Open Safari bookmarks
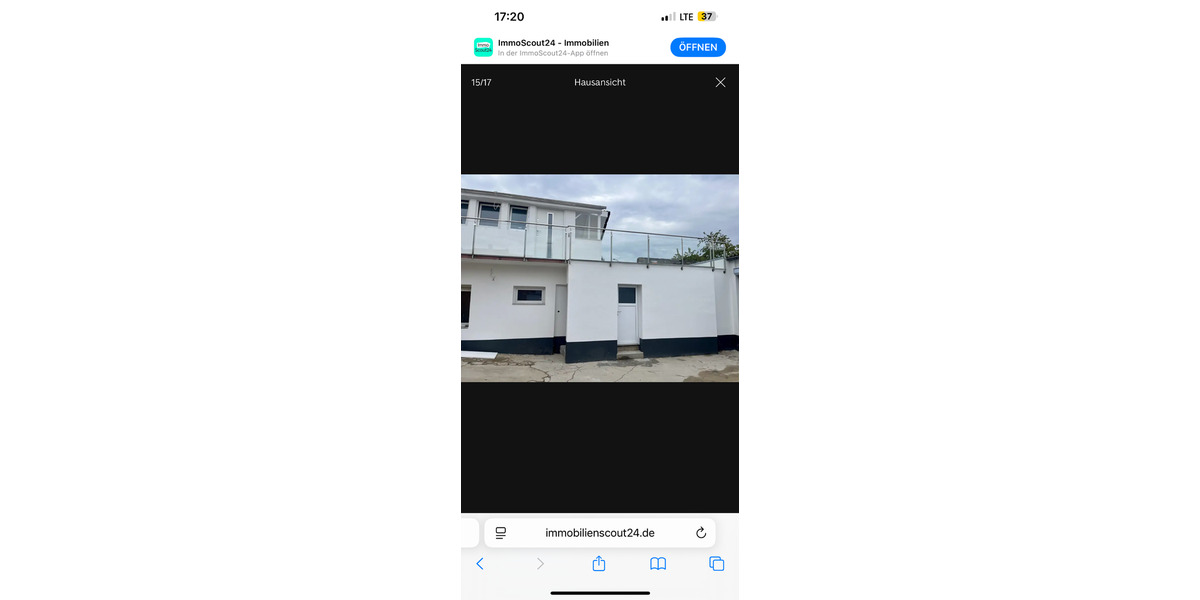Viewport: 1200px width, 600px height. click(658, 564)
